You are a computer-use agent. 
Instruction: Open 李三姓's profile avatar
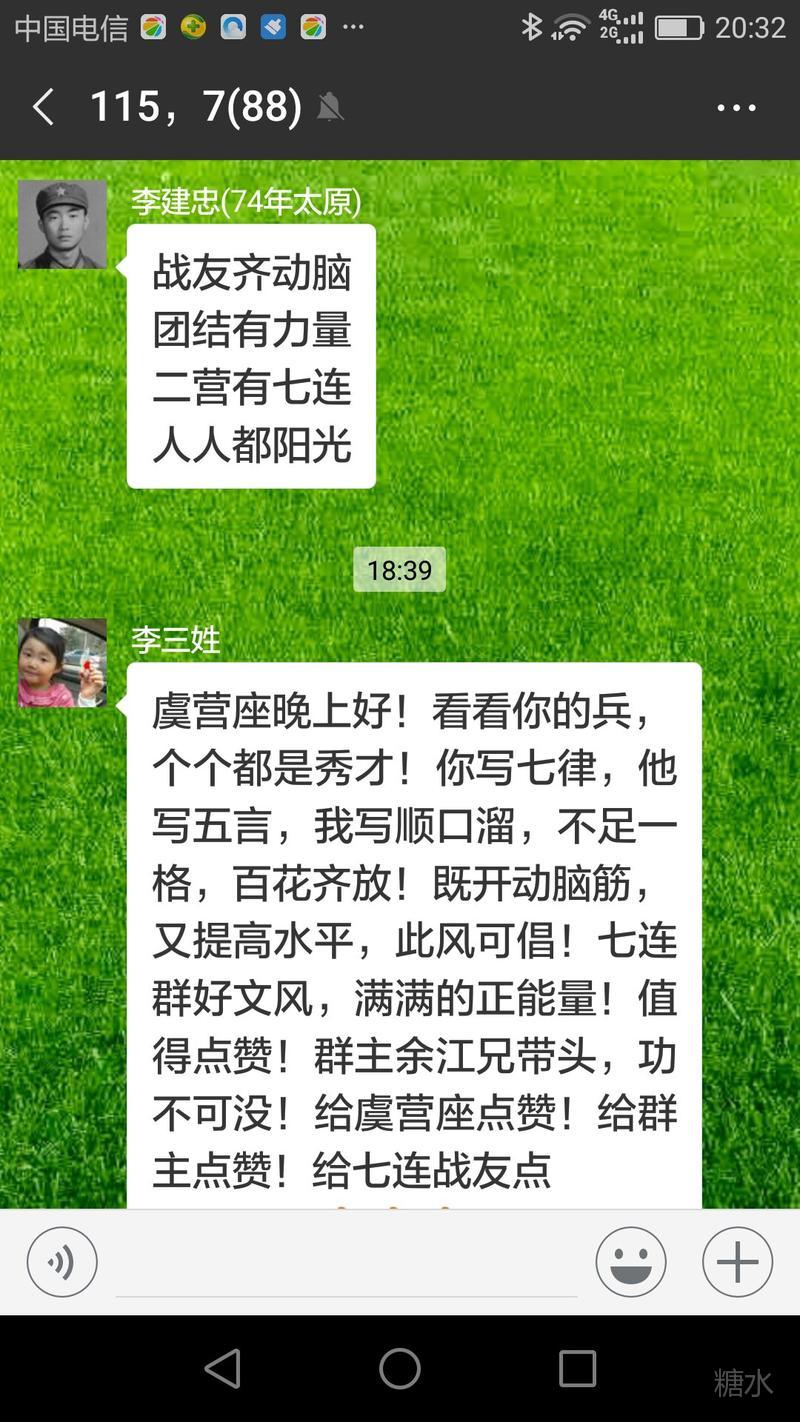(x=62, y=662)
